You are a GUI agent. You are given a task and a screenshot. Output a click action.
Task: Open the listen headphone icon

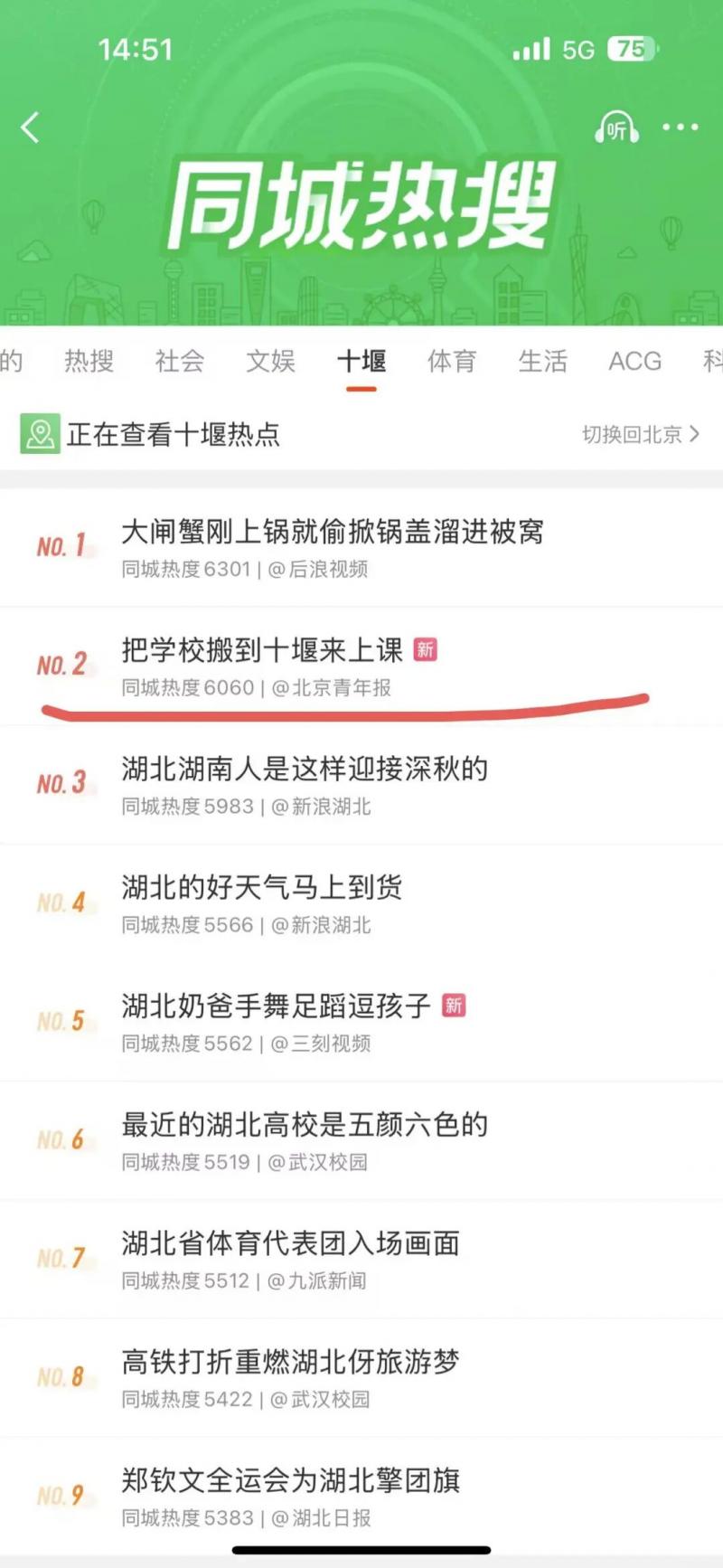click(x=616, y=128)
